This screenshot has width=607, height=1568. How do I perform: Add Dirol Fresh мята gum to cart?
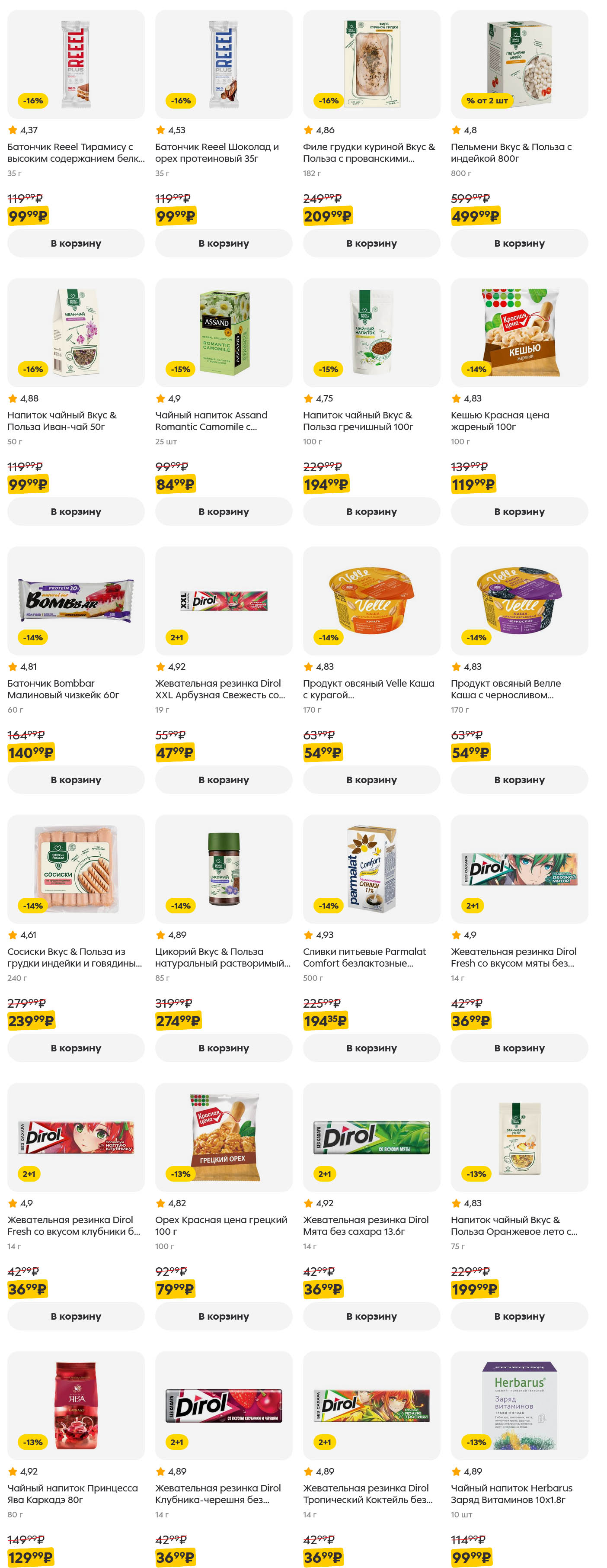(519, 1047)
